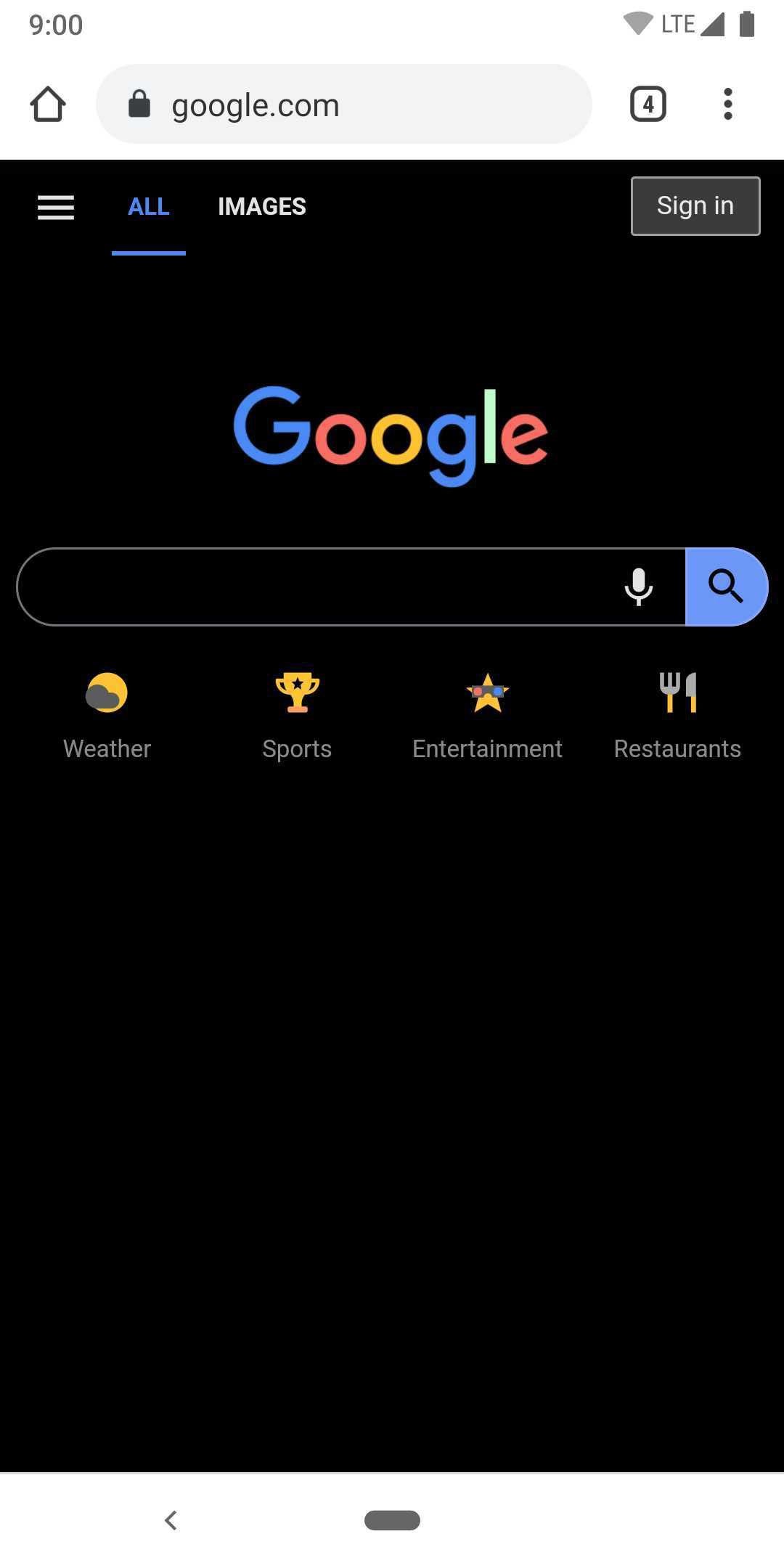Image resolution: width=784 pixels, height=1568 pixels.
Task: Open Chrome's three-dot overflow menu
Action: [728, 104]
